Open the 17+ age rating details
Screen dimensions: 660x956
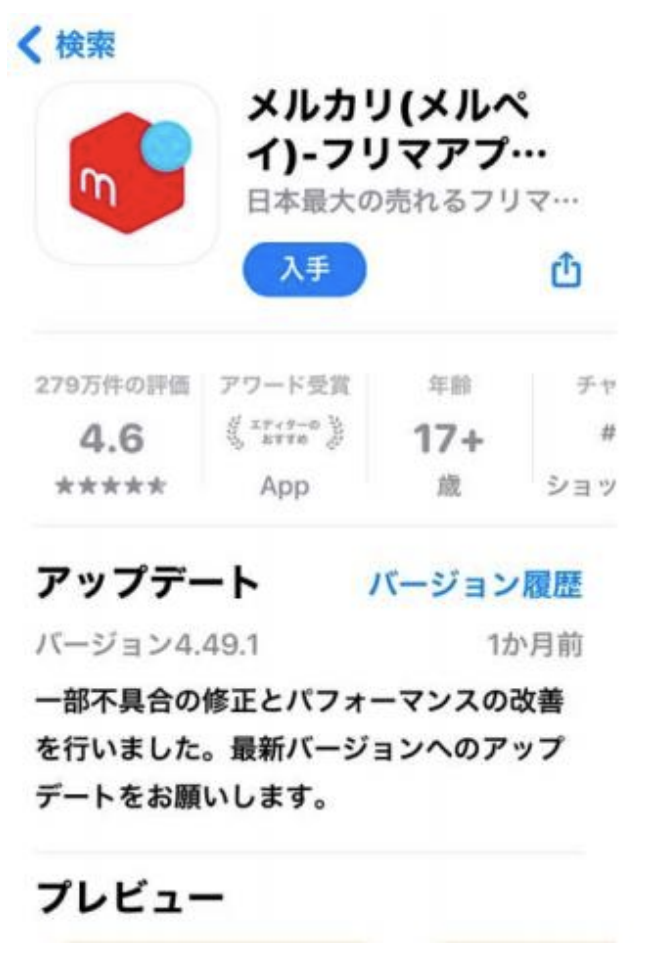pyautogui.click(x=449, y=438)
